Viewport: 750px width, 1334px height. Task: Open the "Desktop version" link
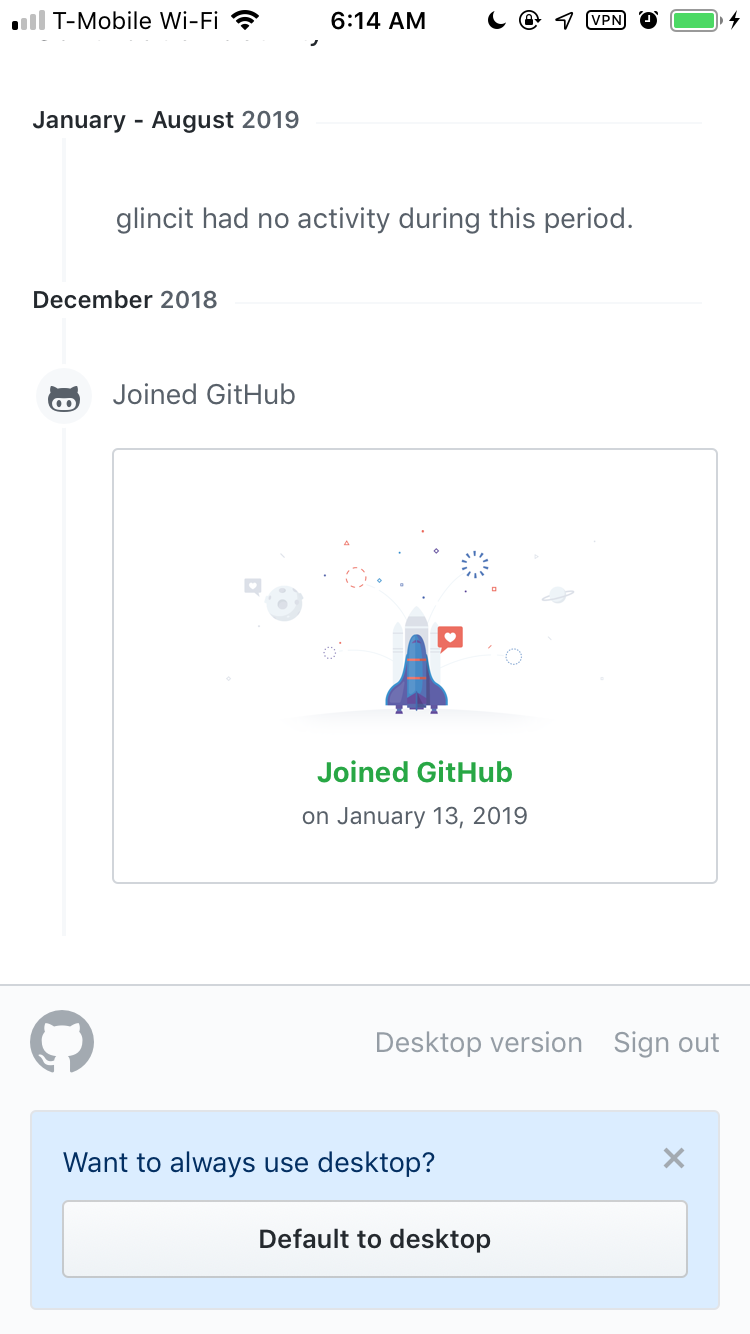coord(478,1042)
